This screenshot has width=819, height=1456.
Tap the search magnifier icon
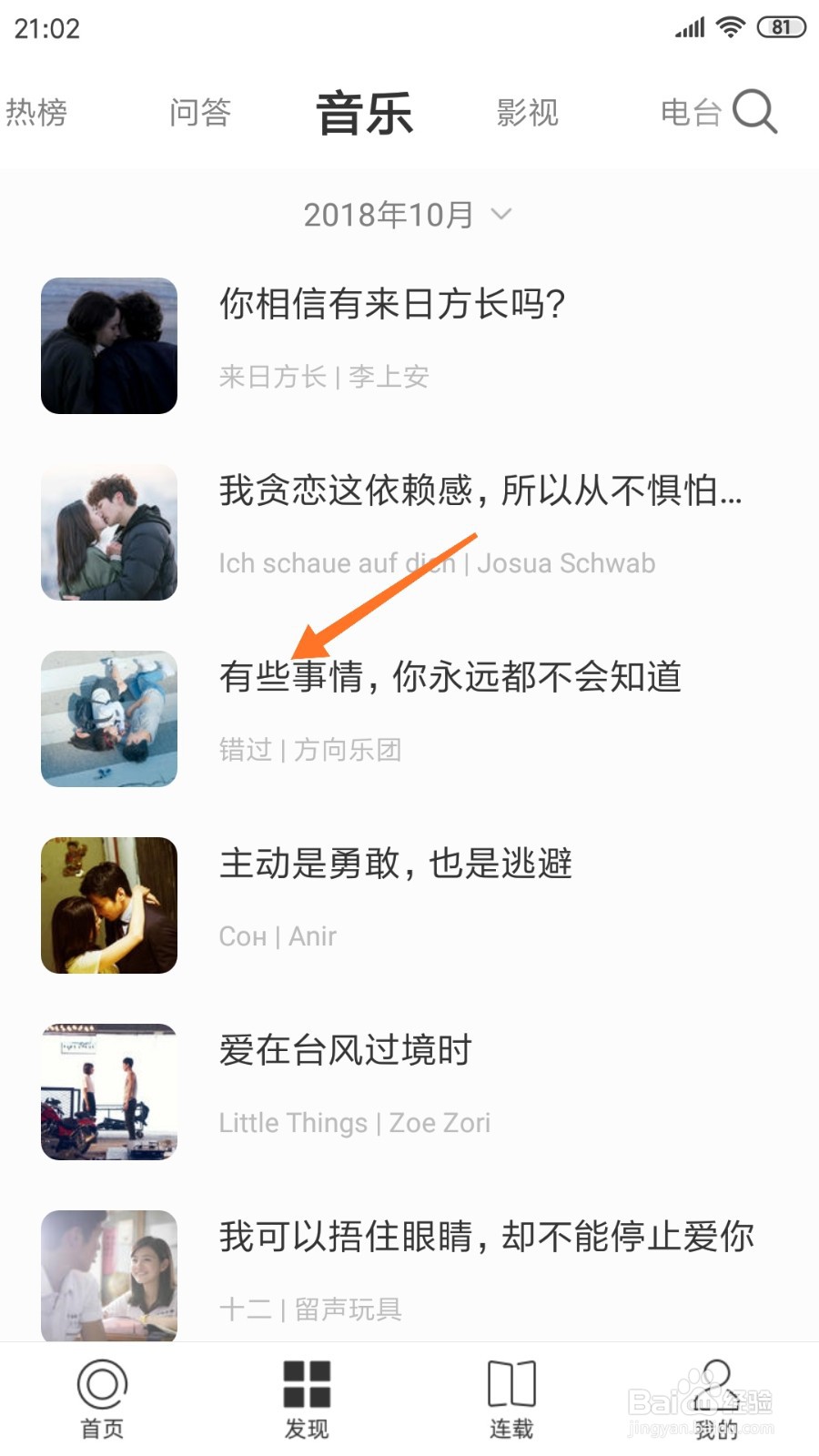pos(755,111)
